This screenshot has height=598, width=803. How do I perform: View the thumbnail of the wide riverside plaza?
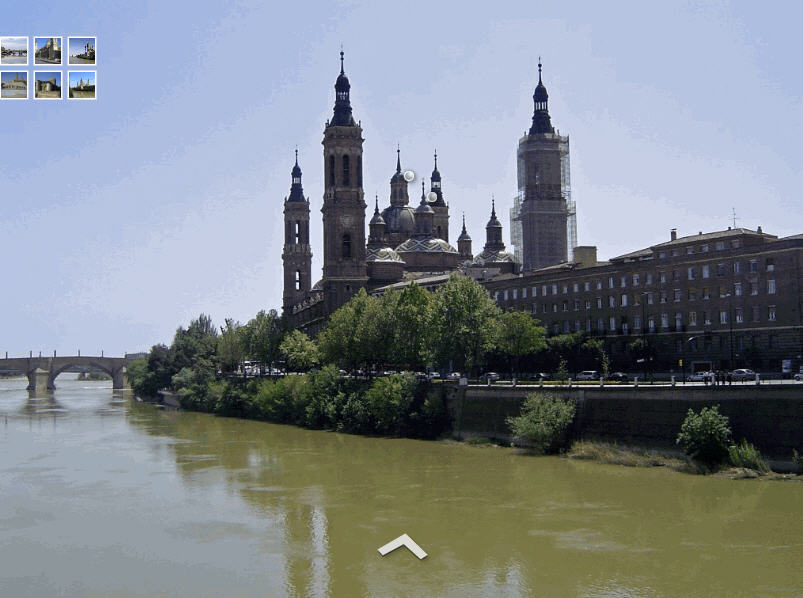pos(14,85)
